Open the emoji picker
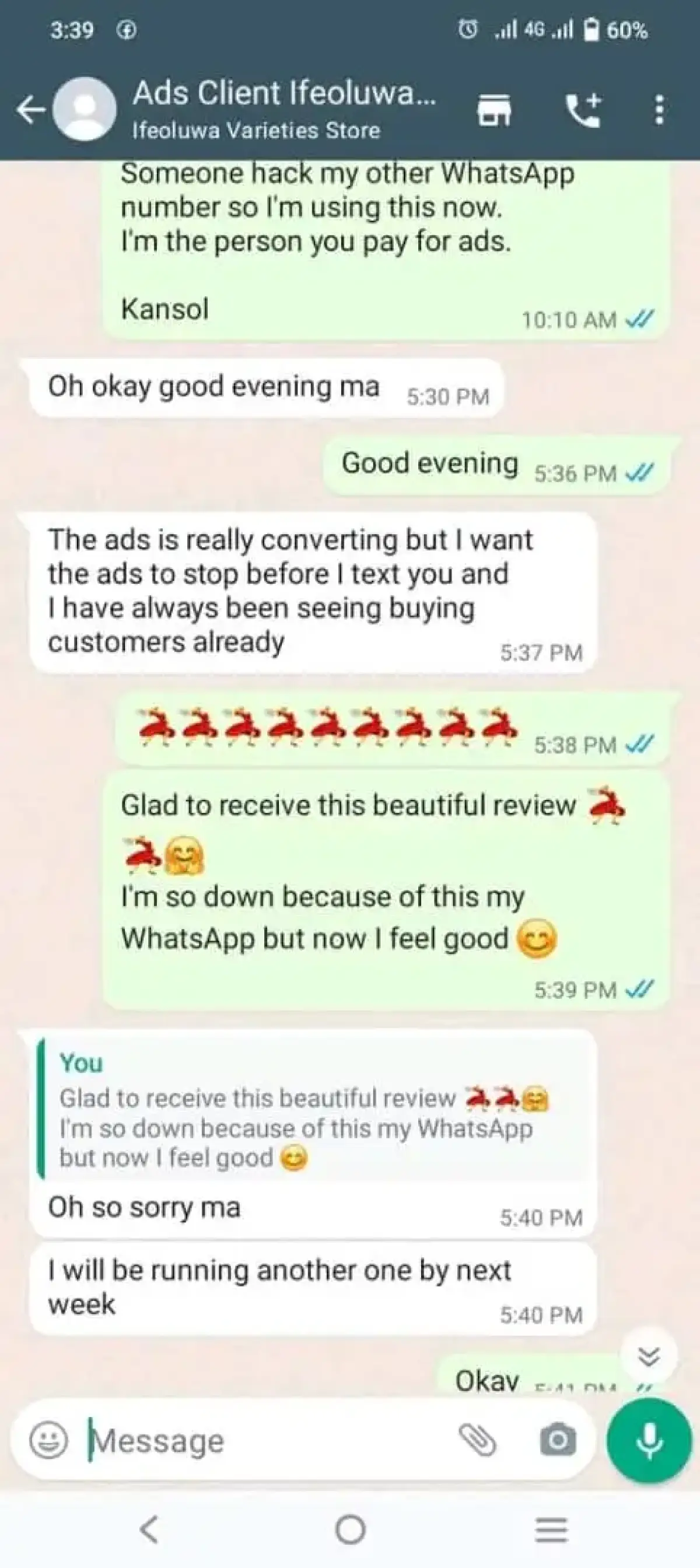This screenshot has height=1568, width=700. coord(48,1440)
